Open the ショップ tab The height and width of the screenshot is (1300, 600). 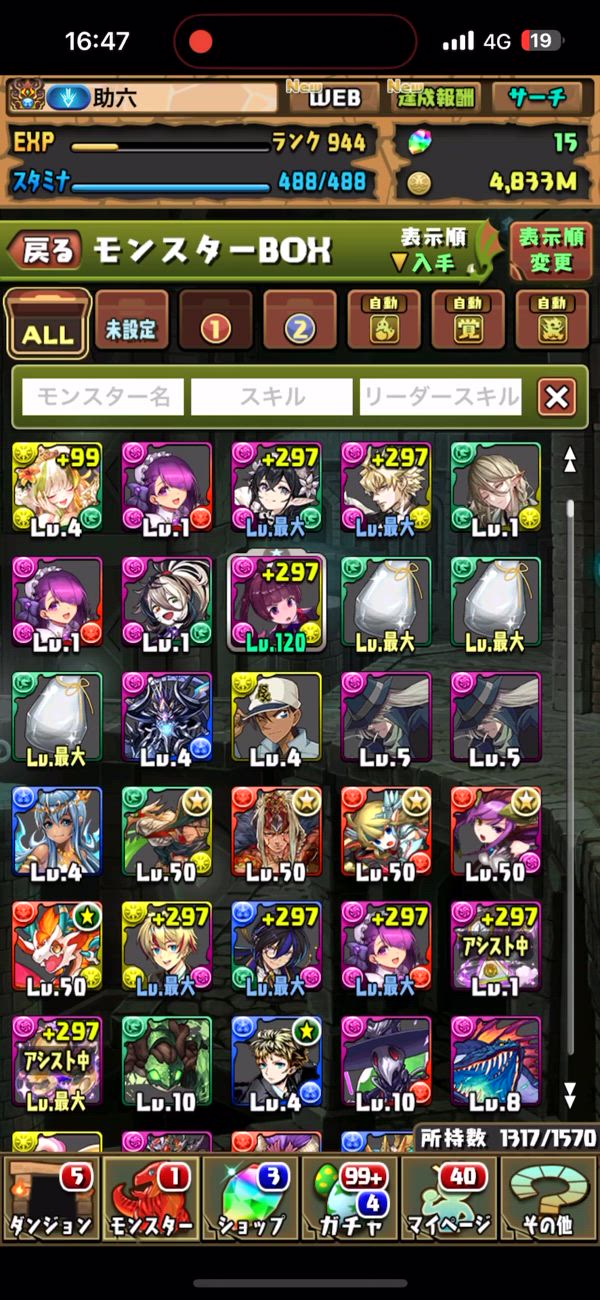[250, 1197]
